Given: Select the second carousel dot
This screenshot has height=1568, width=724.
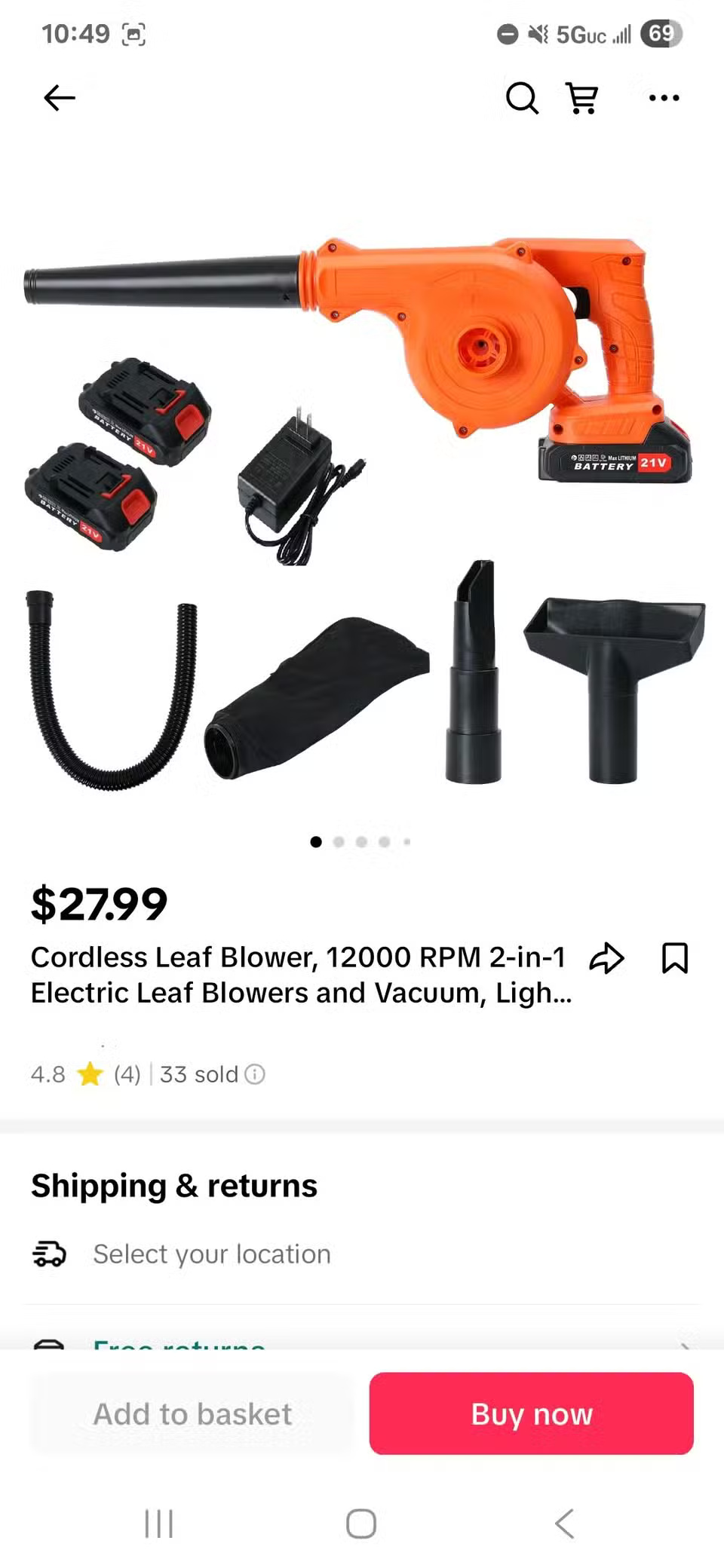Looking at the screenshot, I should click(339, 842).
